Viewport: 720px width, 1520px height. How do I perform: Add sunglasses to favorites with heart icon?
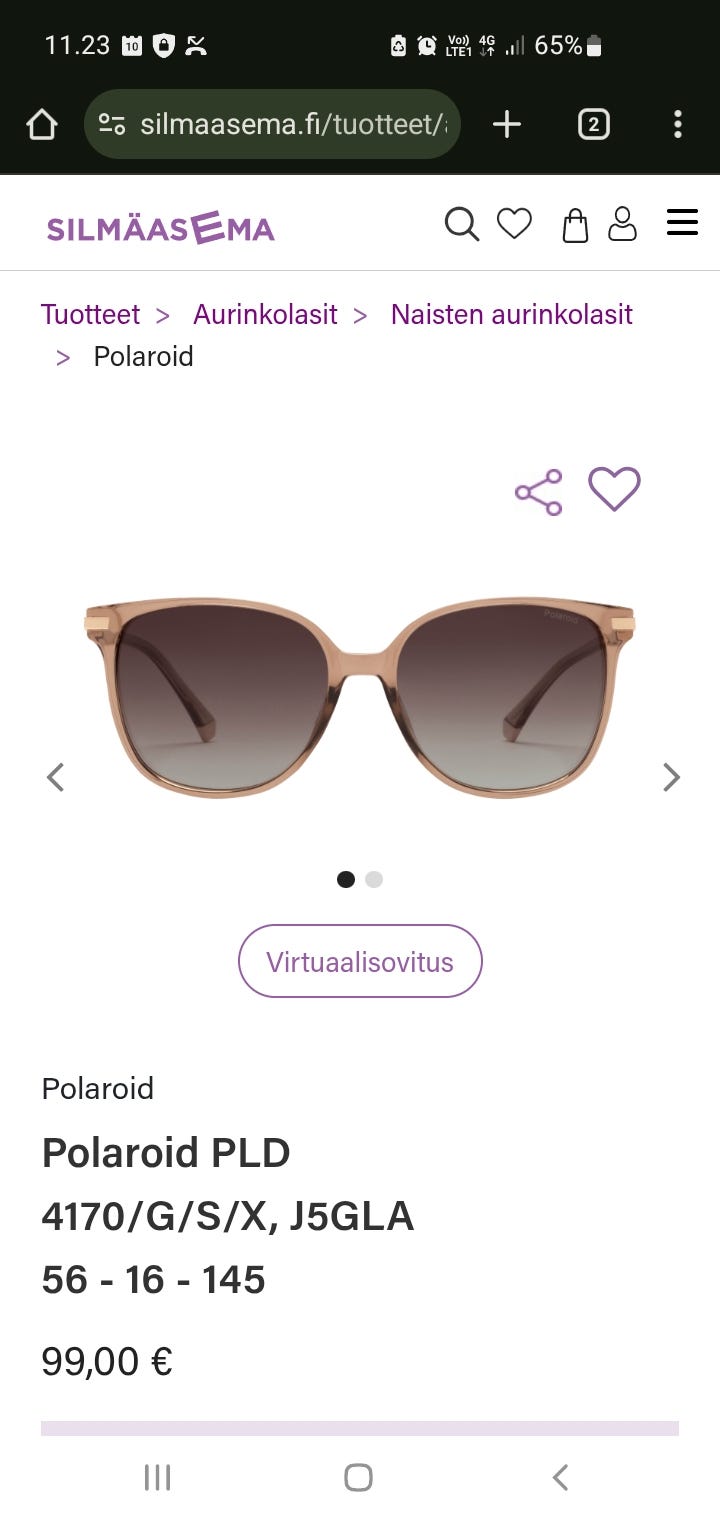tap(615, 489)
